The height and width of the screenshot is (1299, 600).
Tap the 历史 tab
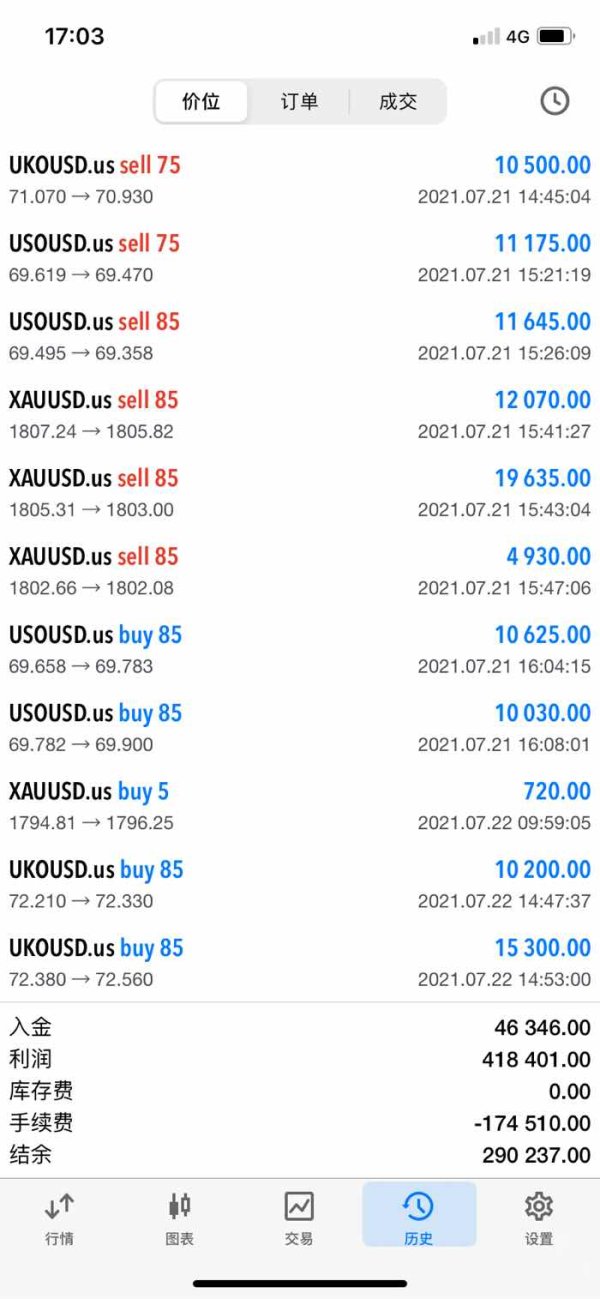pos(418,1216)
